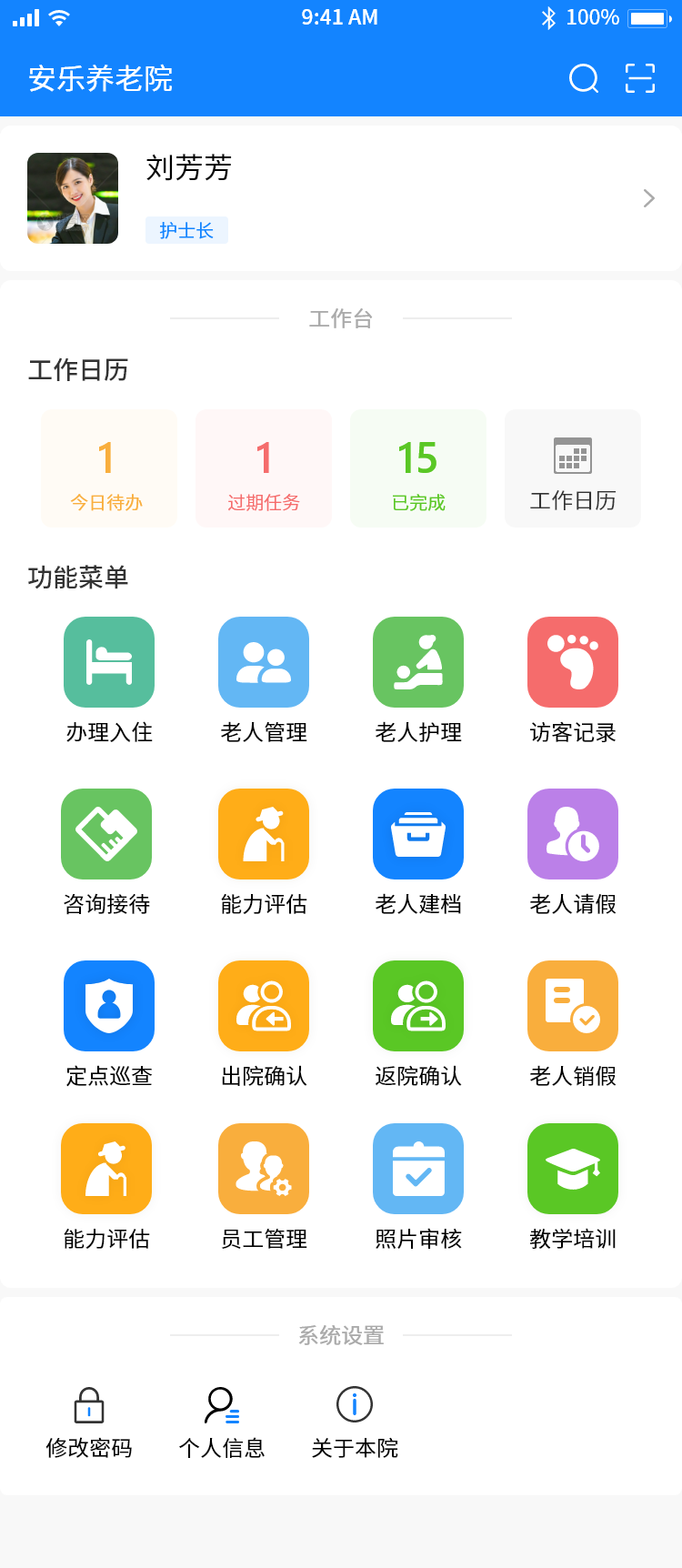Select 老人请假
This screenshot has width=682, height=1568.
click(x=573, y=853)
